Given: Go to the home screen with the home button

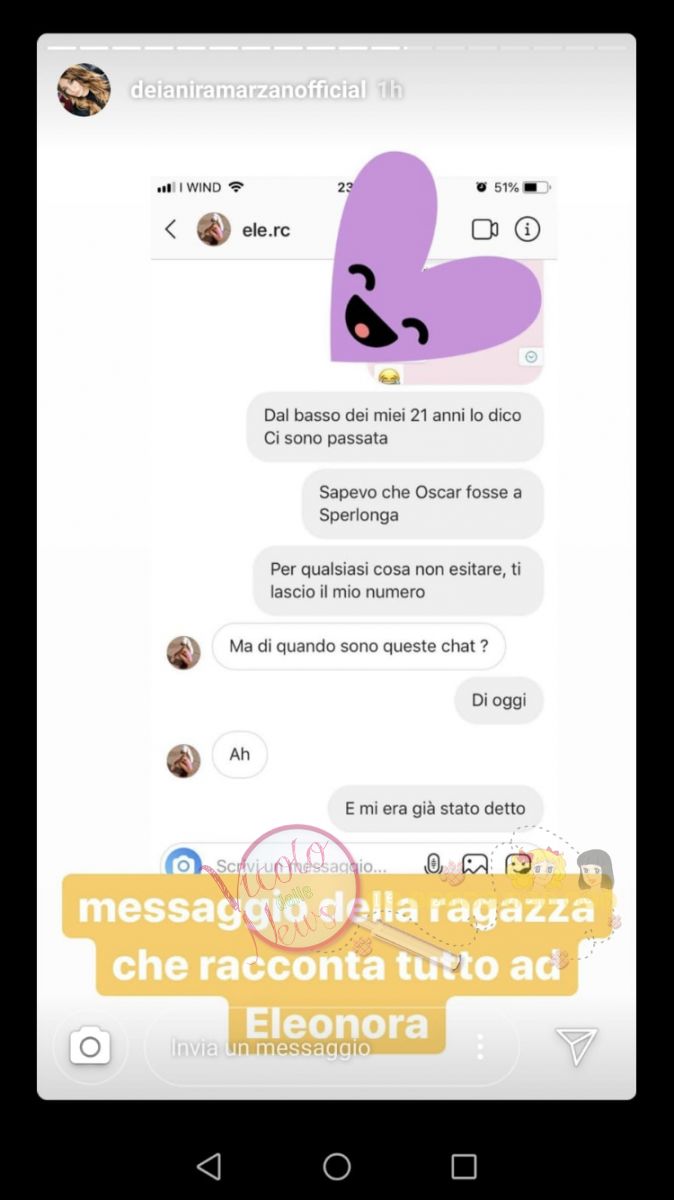Looking at the screenshot, I should coord(337,1166).
